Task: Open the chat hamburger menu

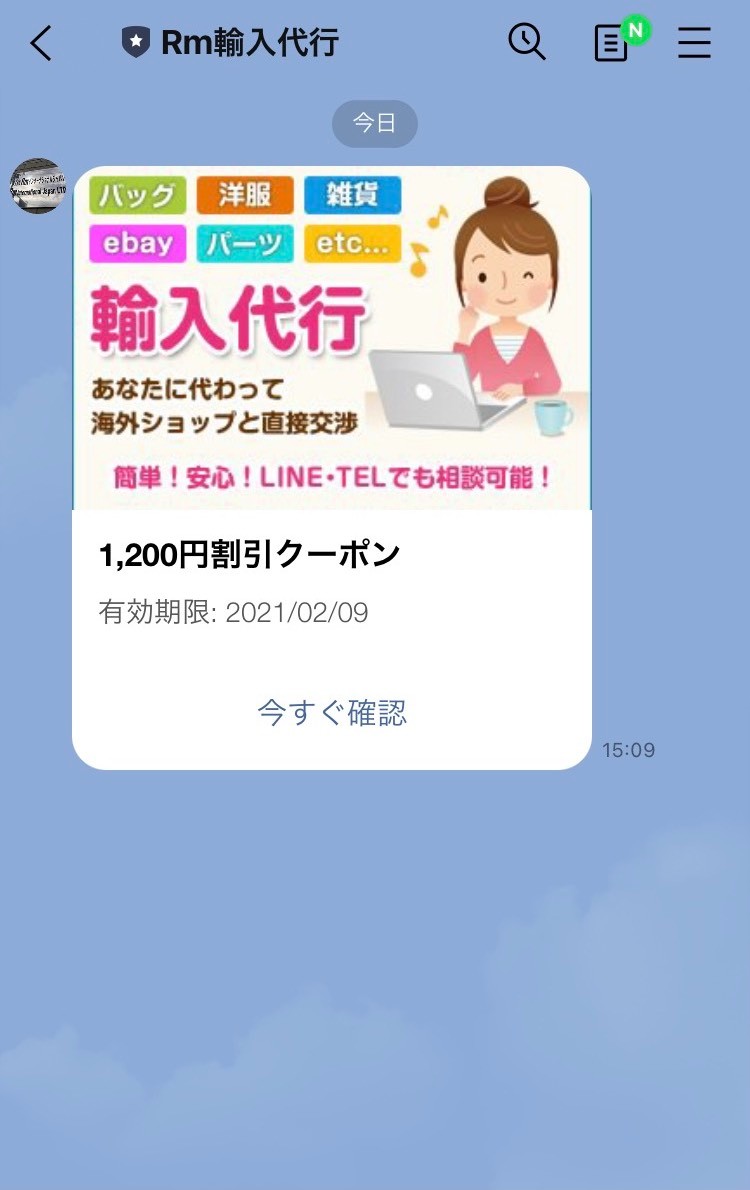Action: [x=694, y=43]
